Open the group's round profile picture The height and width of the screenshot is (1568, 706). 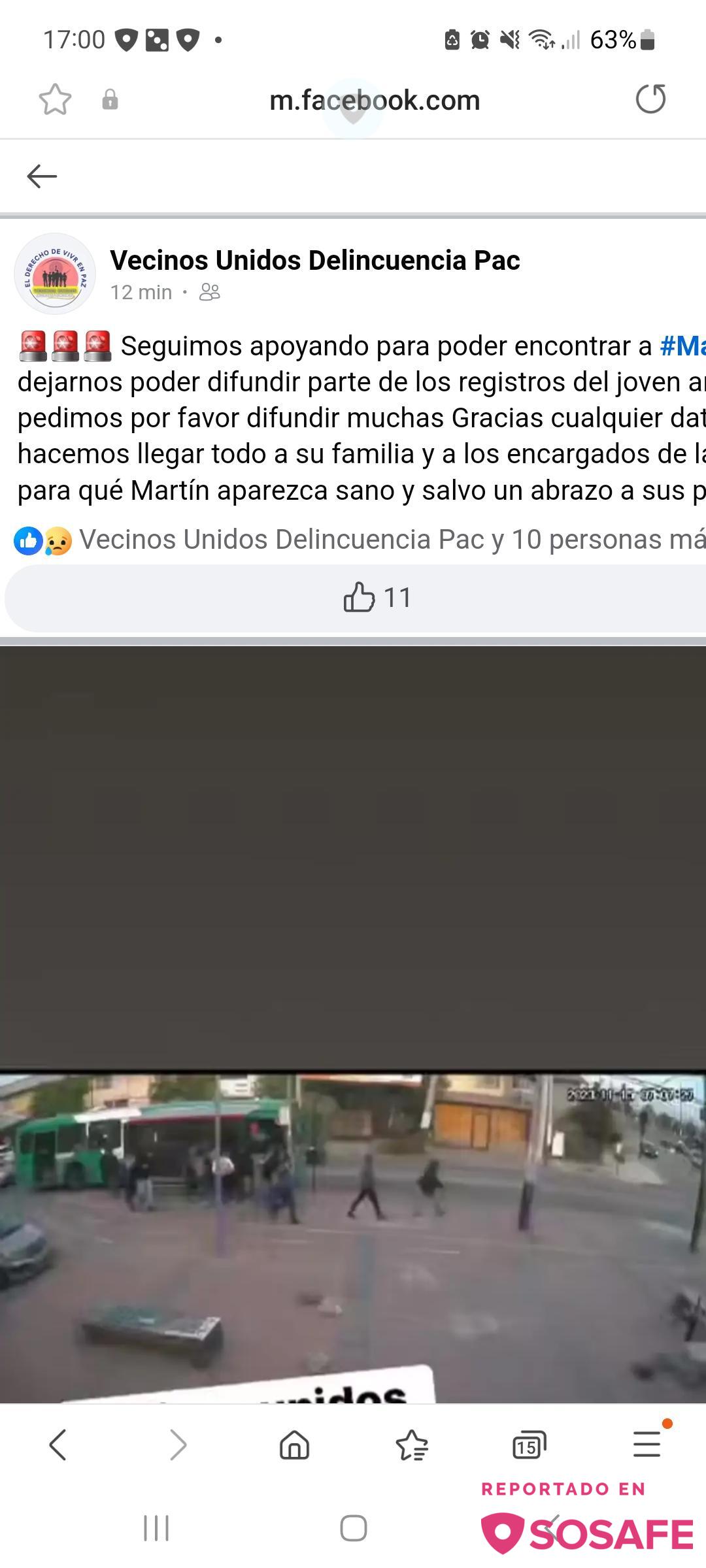coord(55,274)
